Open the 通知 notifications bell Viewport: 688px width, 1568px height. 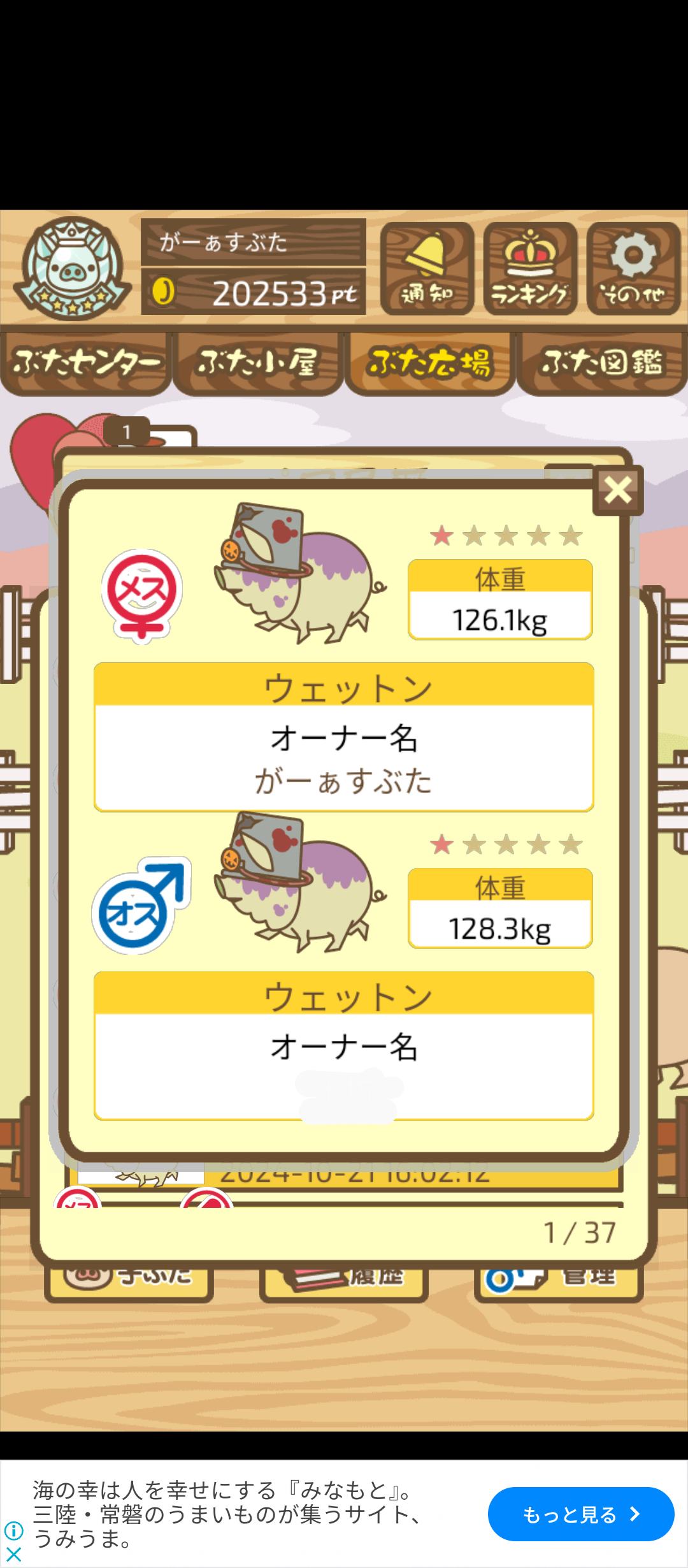pos(427,268)
